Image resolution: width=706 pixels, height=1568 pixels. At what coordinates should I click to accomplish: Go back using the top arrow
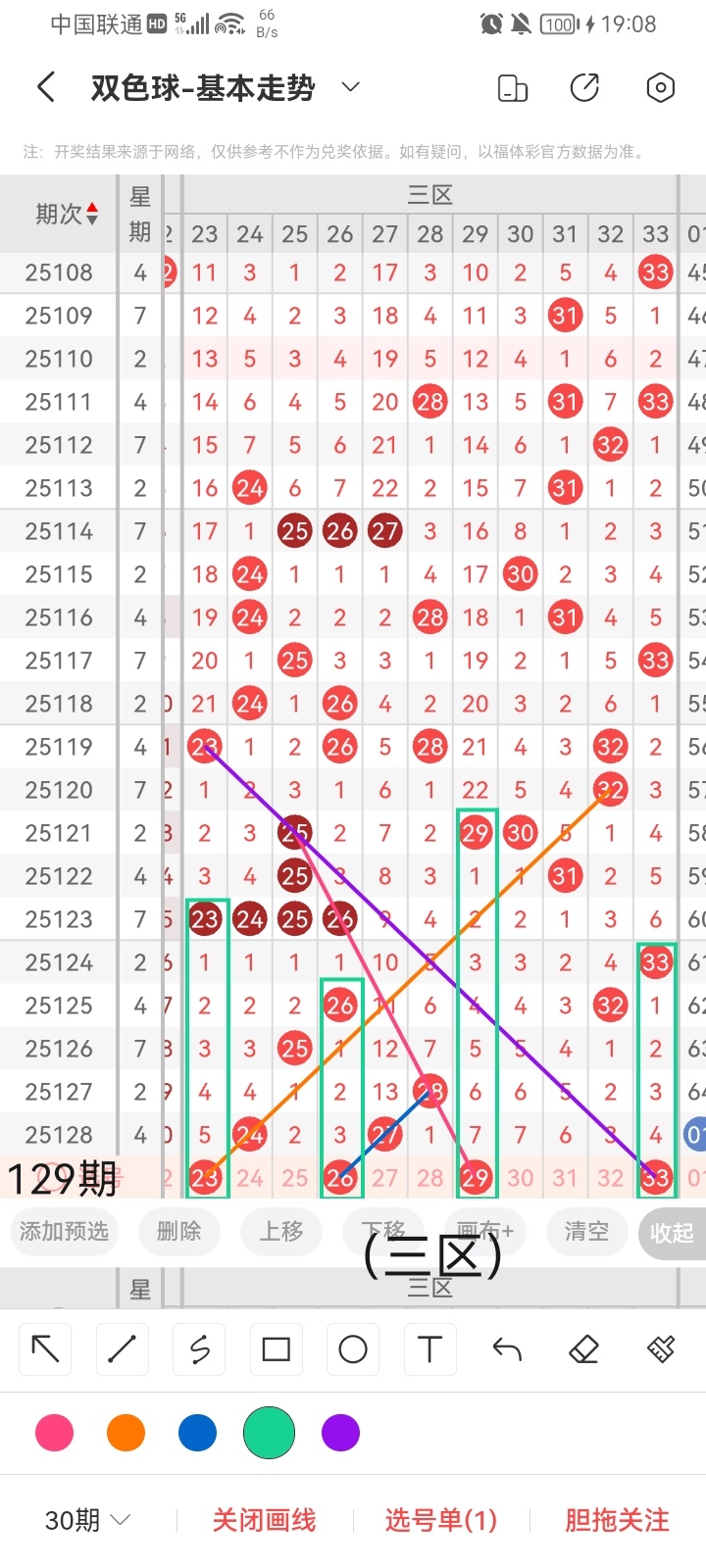46,88
